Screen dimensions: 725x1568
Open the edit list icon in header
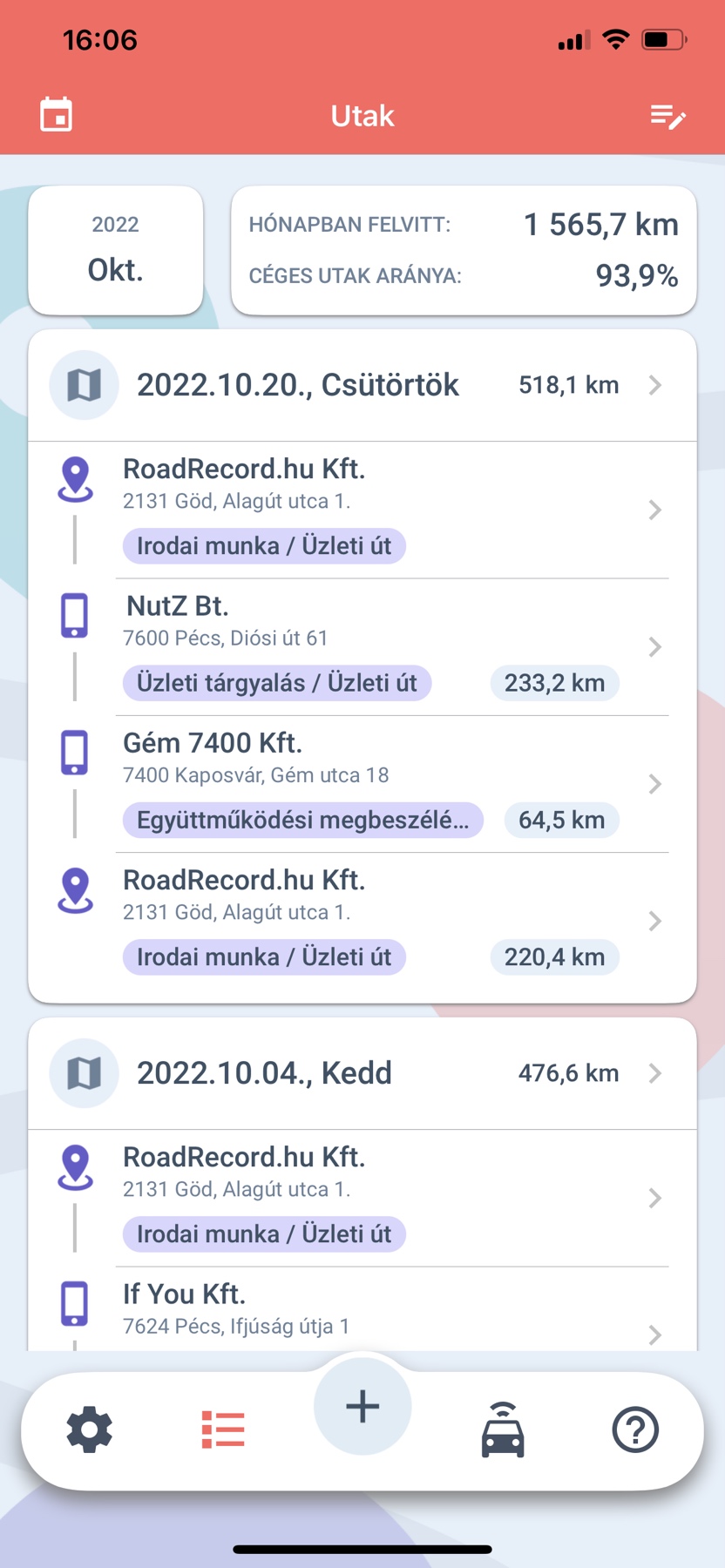pos(668,116)
